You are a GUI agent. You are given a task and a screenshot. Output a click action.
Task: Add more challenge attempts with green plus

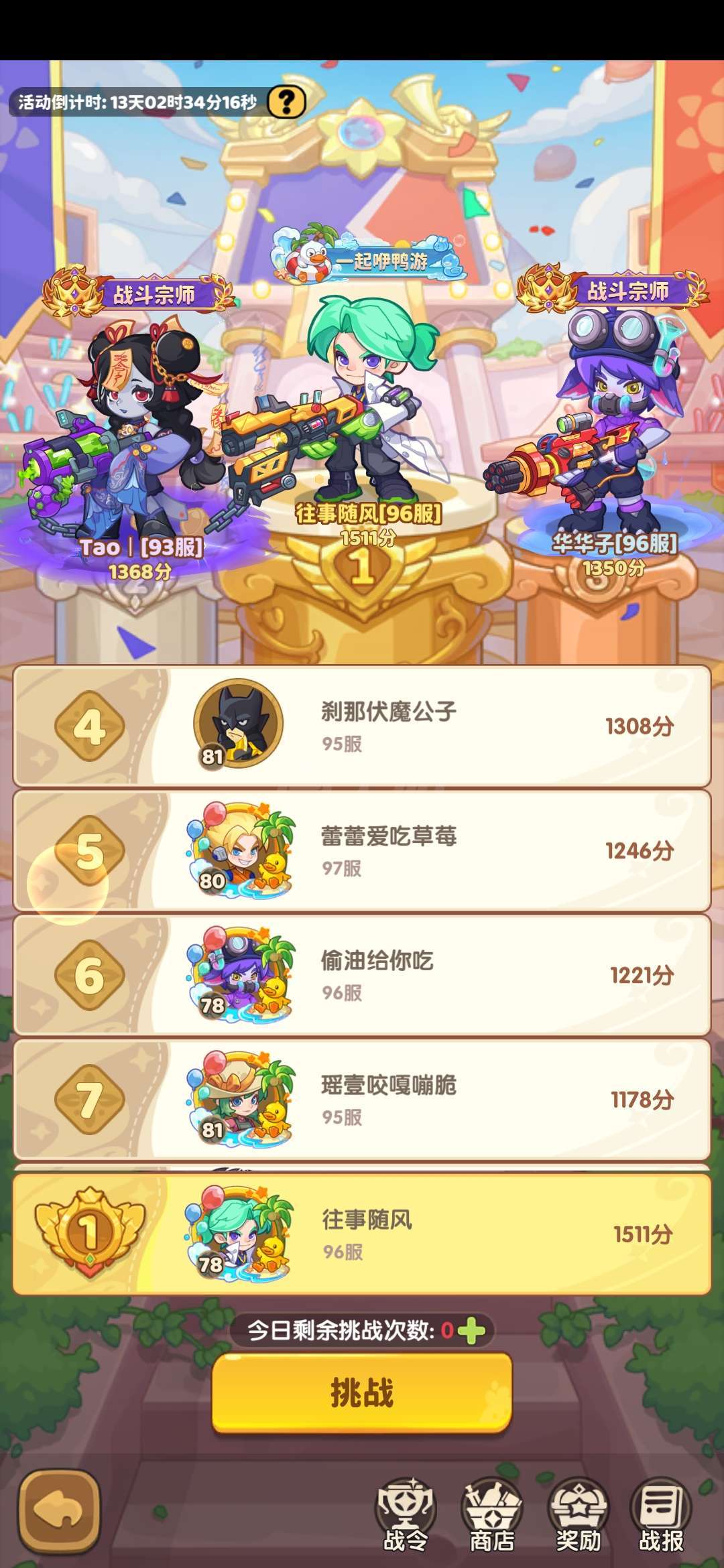(472, 1330)
